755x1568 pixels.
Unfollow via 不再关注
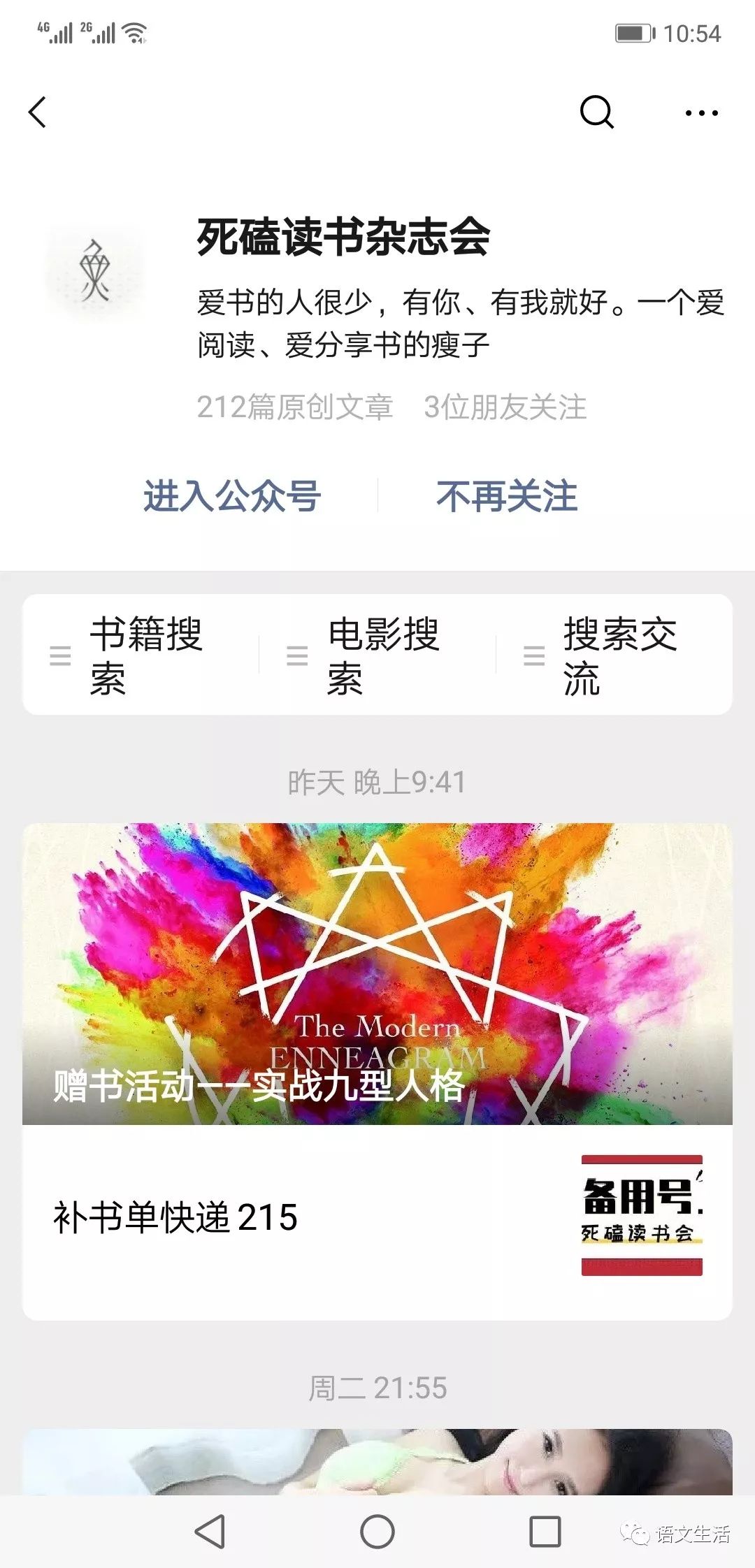coord(507,495)
